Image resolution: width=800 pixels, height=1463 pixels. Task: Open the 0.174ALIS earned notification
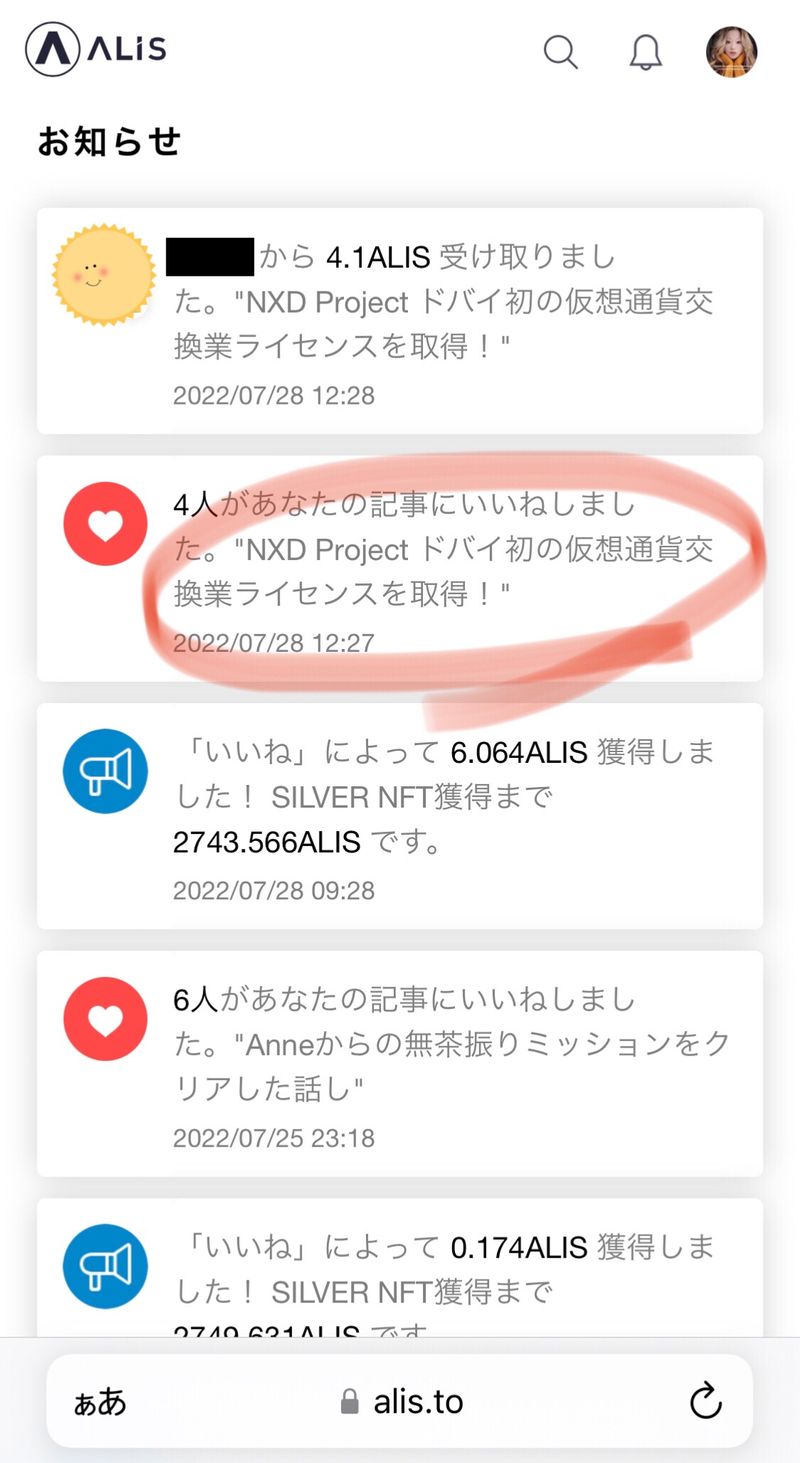400,1270
